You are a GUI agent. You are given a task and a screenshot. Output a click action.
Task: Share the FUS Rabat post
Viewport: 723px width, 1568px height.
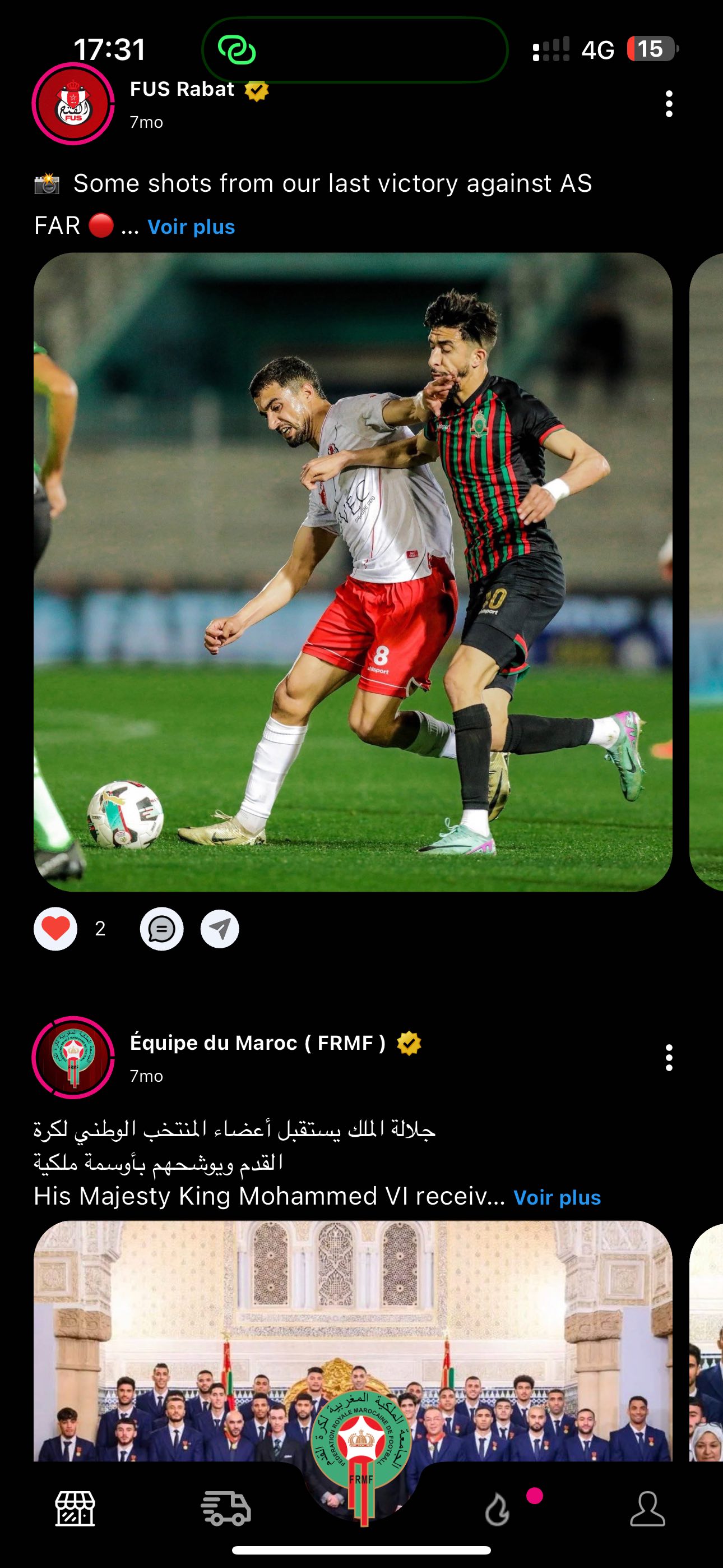pyautogui.click(x=220, y=928)
